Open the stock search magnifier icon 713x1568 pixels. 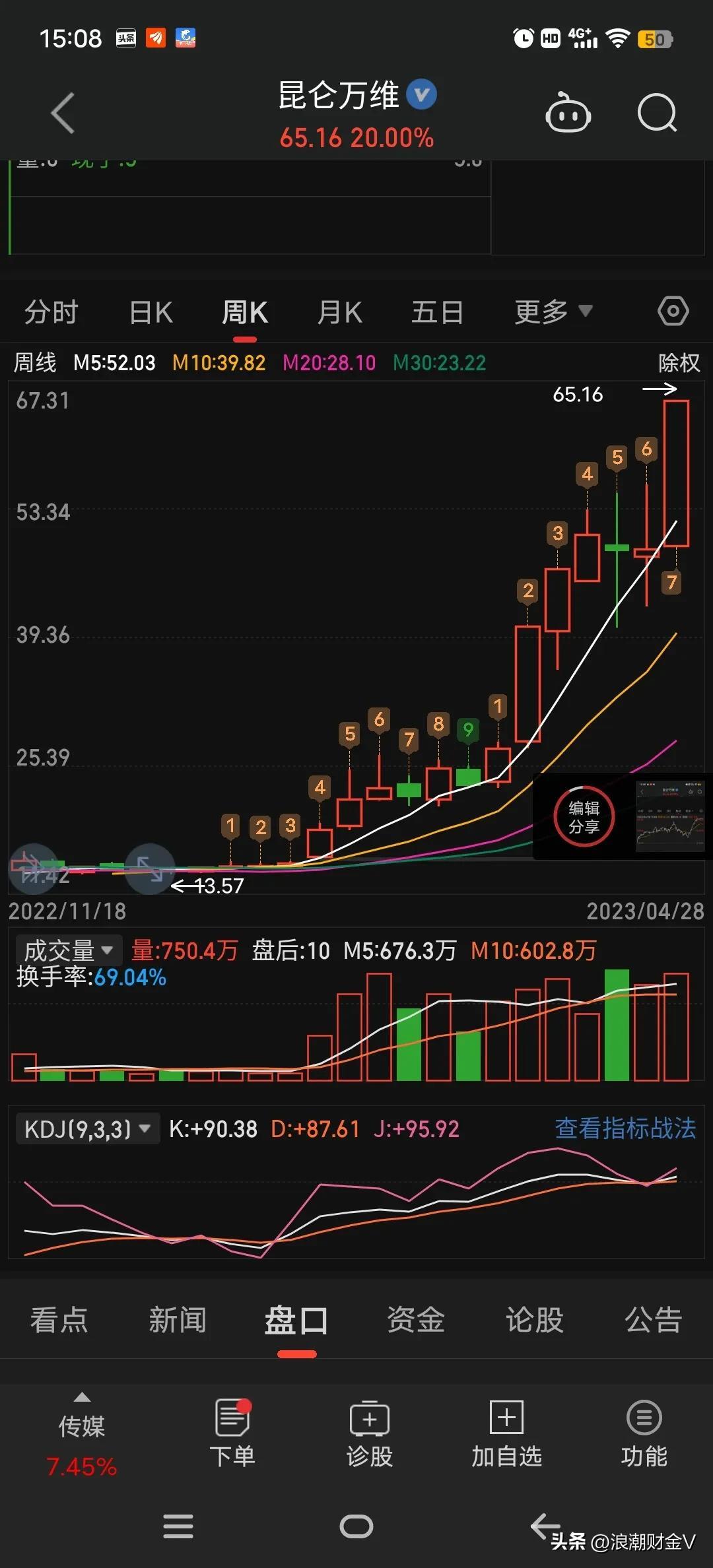[657, 112]
